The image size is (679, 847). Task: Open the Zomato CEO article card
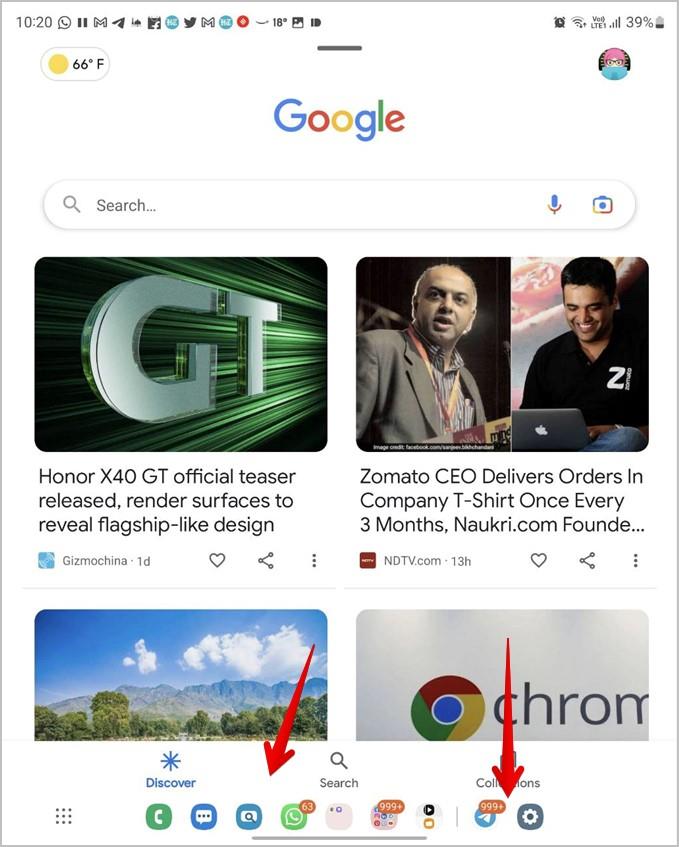[502, 500]
